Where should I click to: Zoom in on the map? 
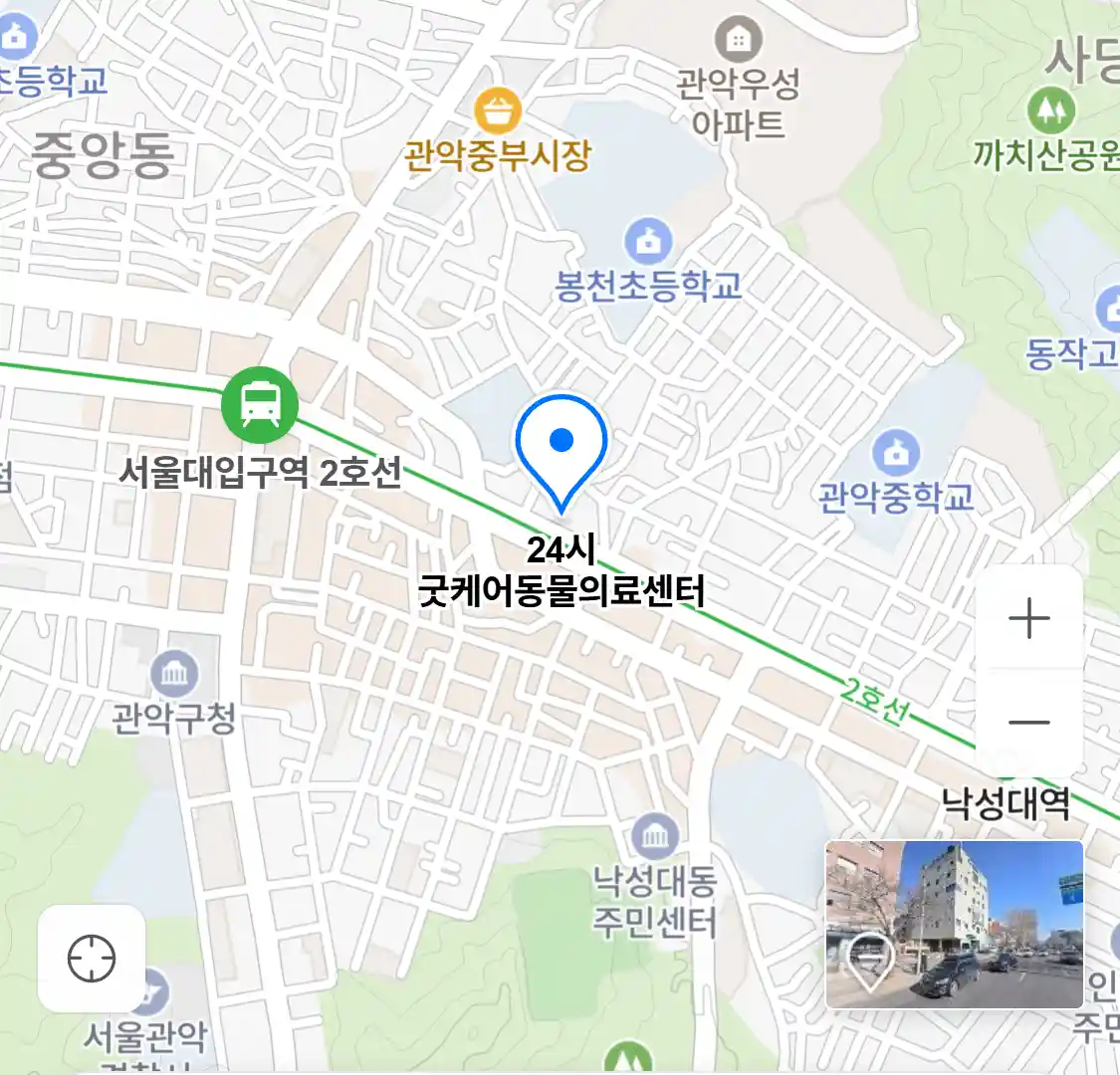1028,618
